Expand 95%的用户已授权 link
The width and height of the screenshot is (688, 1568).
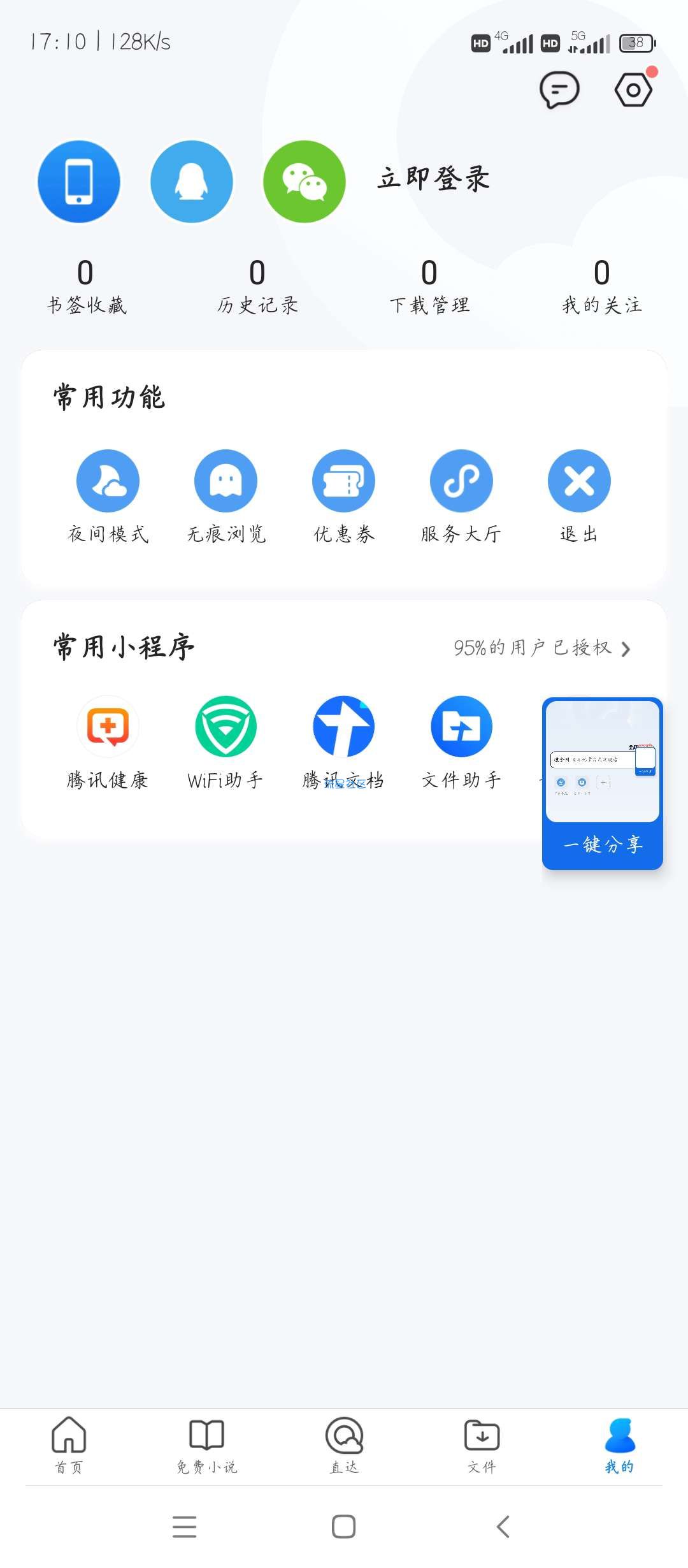coord(542,648)
